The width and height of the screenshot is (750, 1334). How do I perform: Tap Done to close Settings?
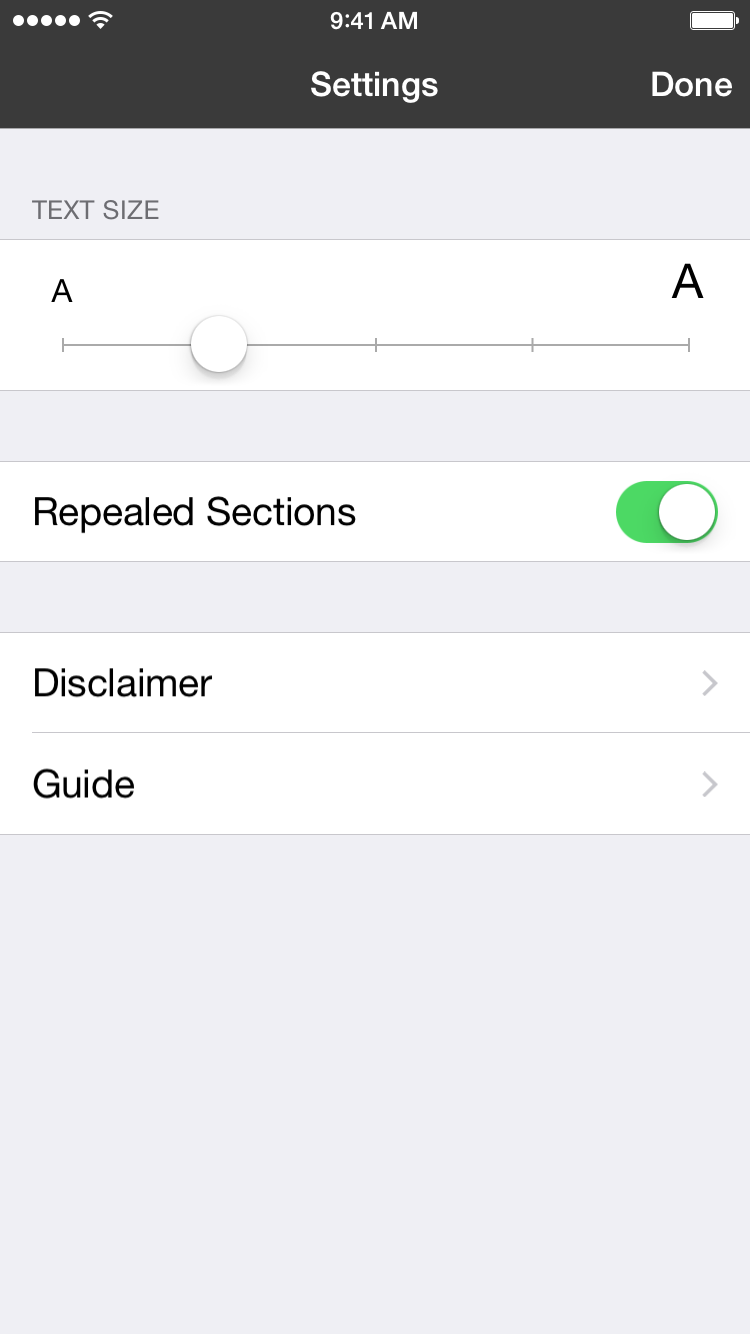(691, 84)
